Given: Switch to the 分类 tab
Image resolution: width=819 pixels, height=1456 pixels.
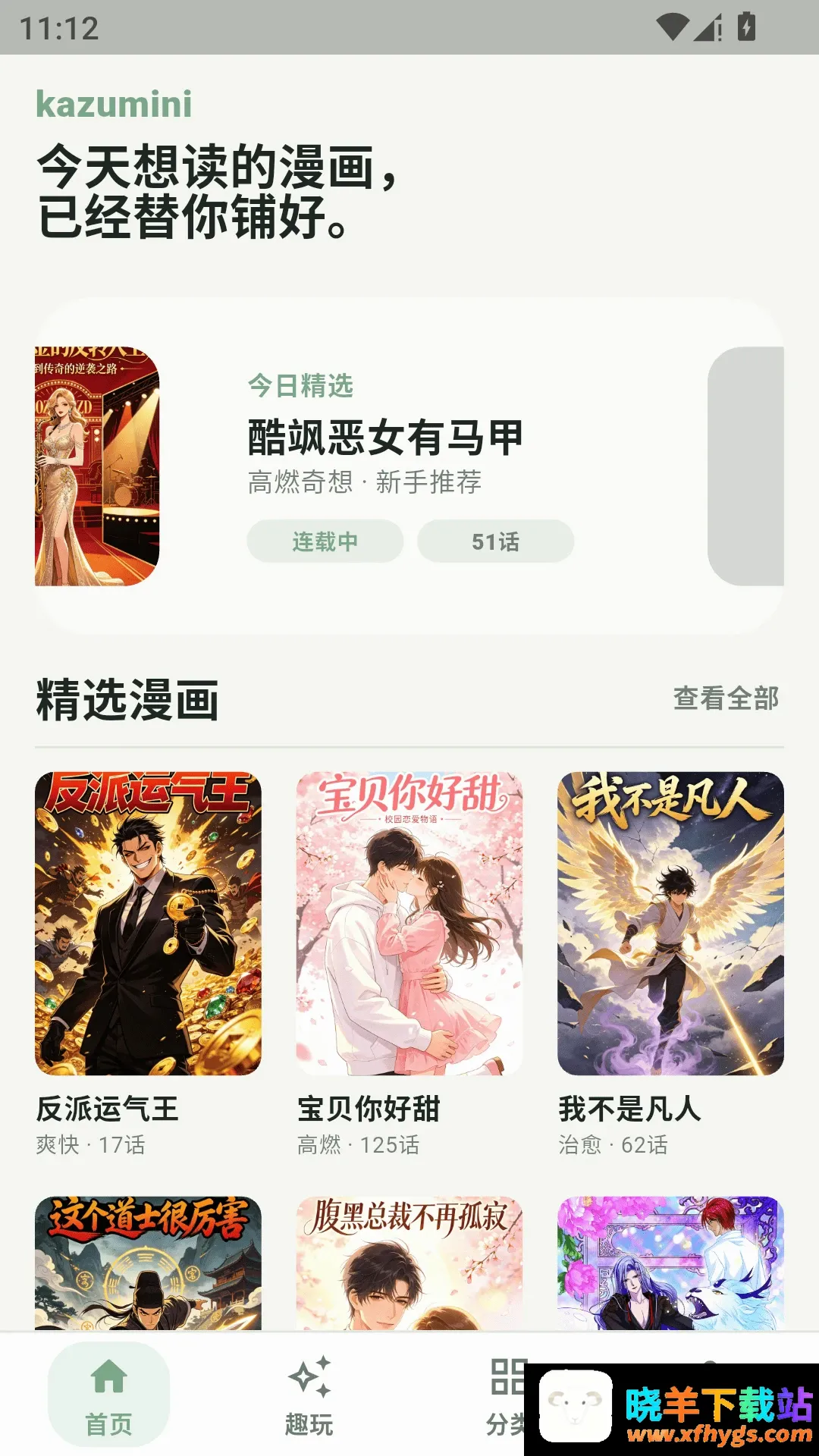Looking at the screenshot, I should click(507, 1395).
